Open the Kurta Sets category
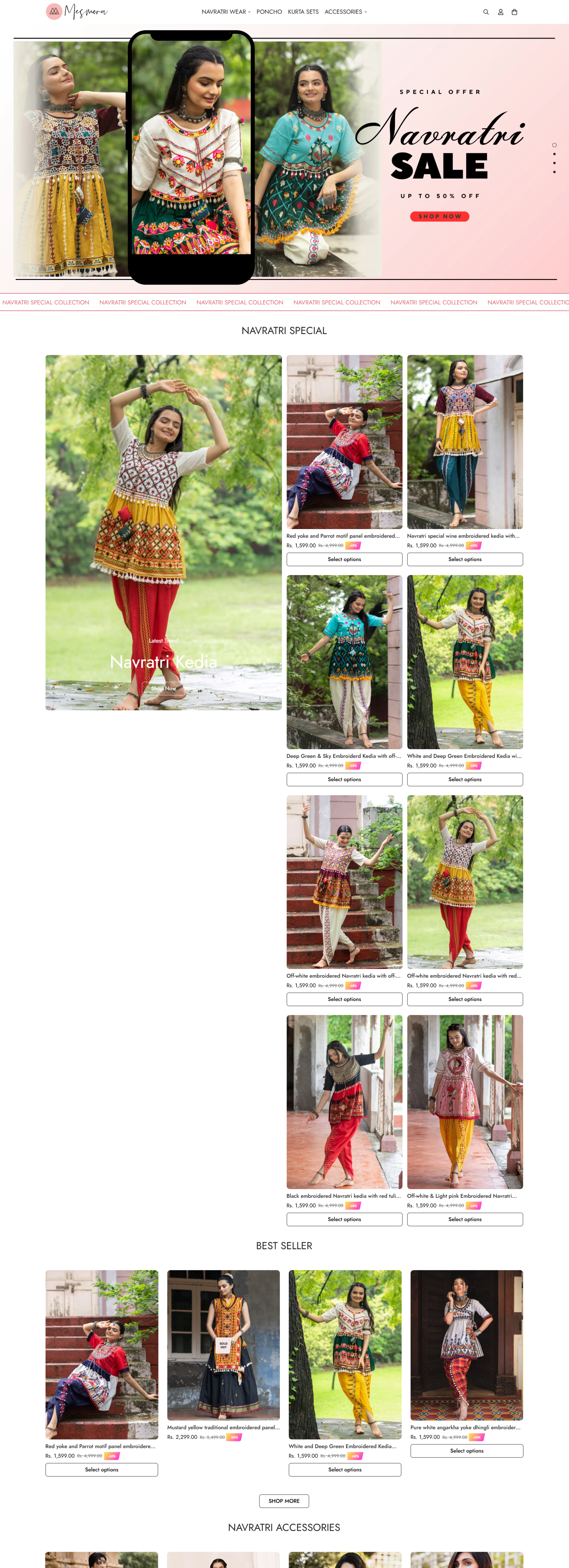Viewport: 569px width, 1568px height. 303,12
